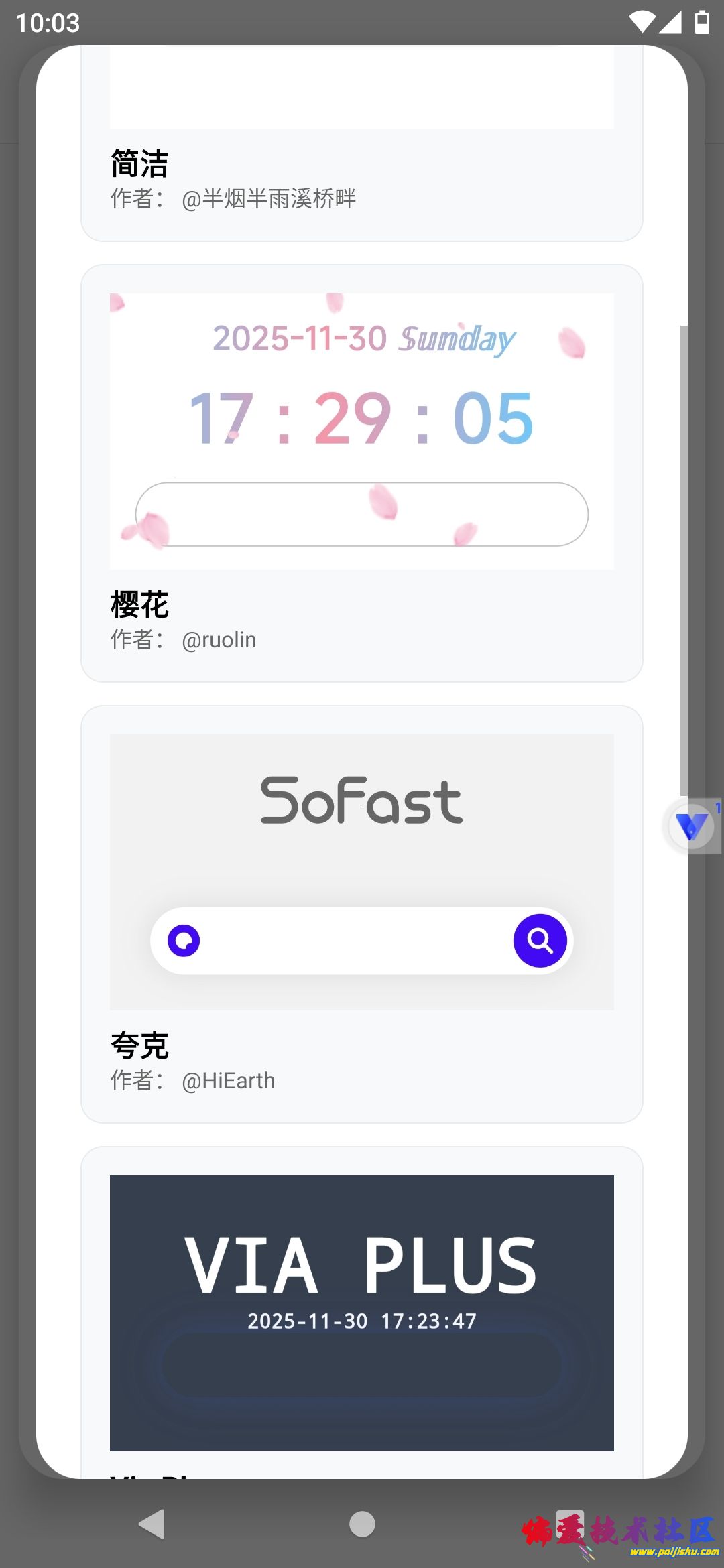
Task: Return to the home screen
Action: [362, 1524]
